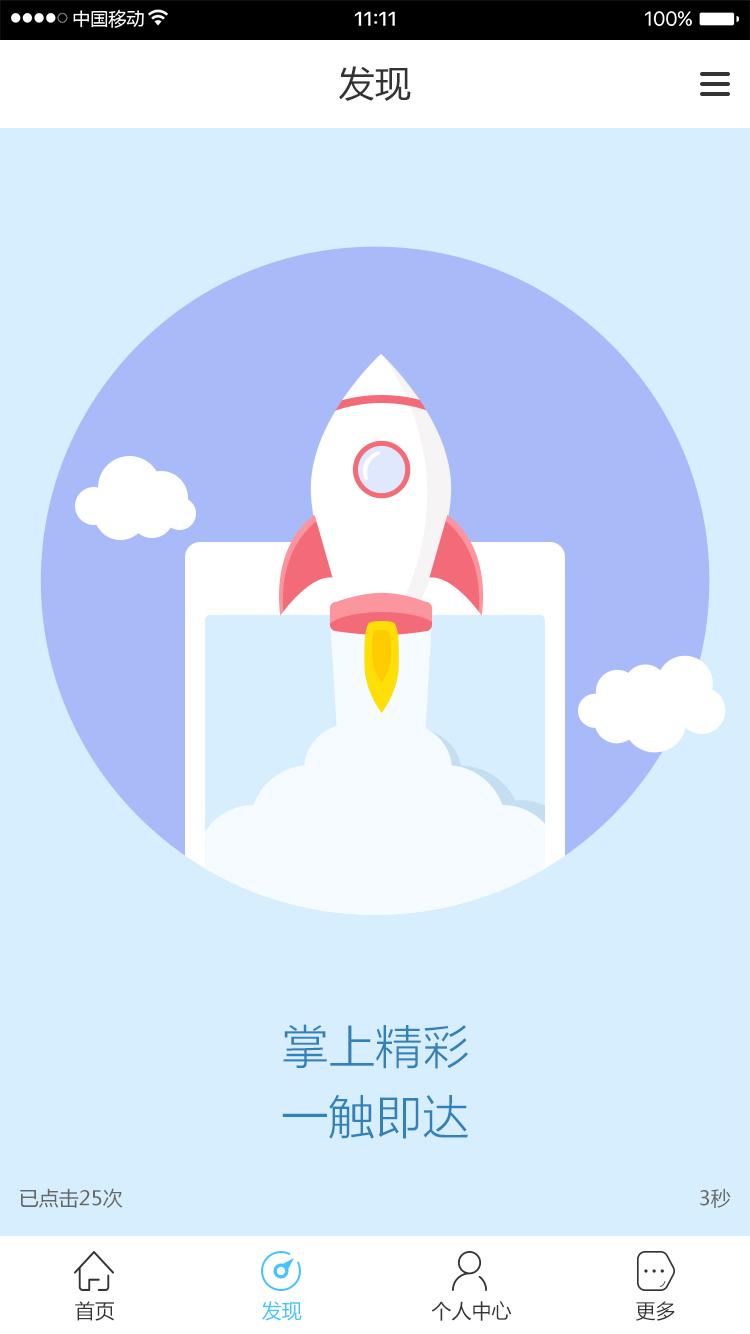Switch to the 首页 tab
Screen dimensions: 750x1334
pyautogui.click(x=94, y=1286)
